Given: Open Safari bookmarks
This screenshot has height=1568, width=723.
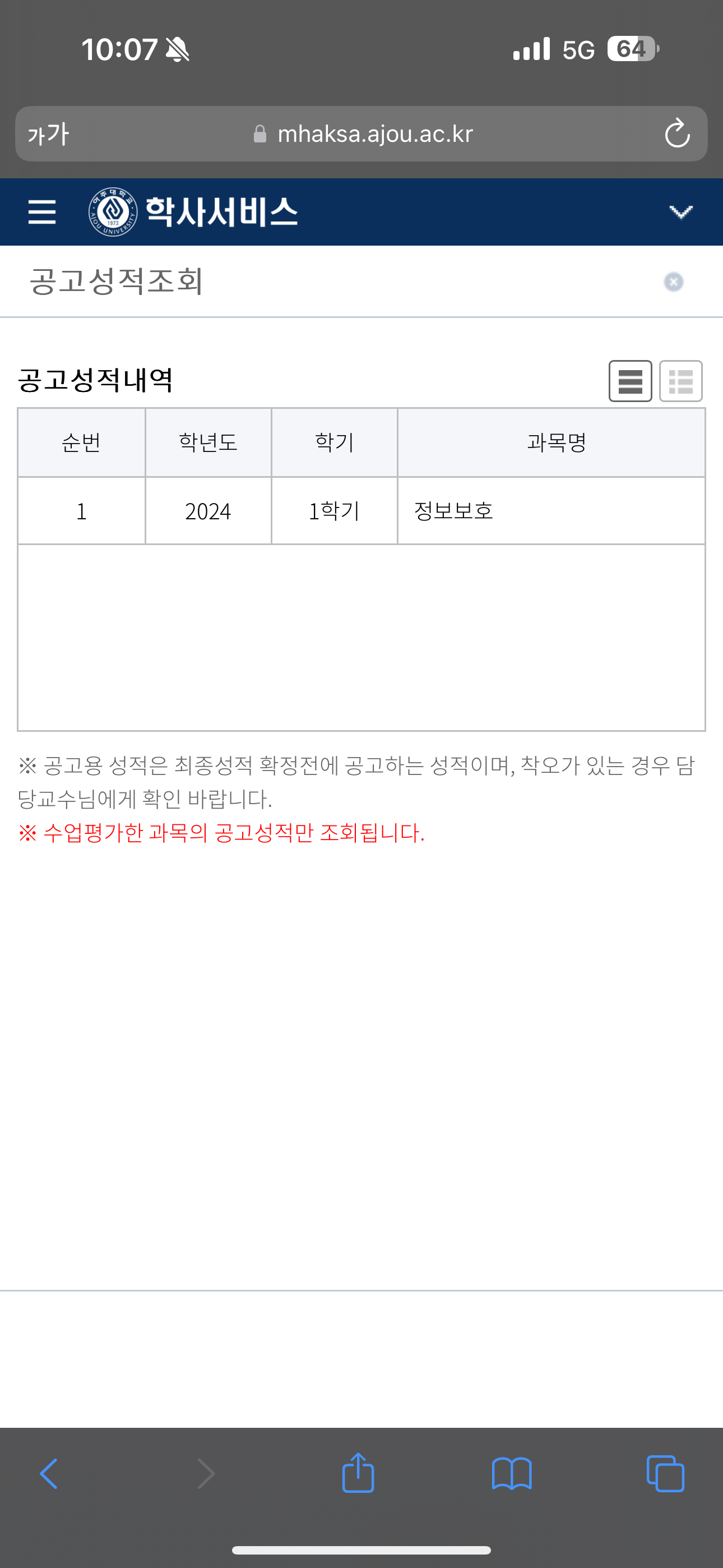Looking at the screenshot, I should coord(511,1474).
